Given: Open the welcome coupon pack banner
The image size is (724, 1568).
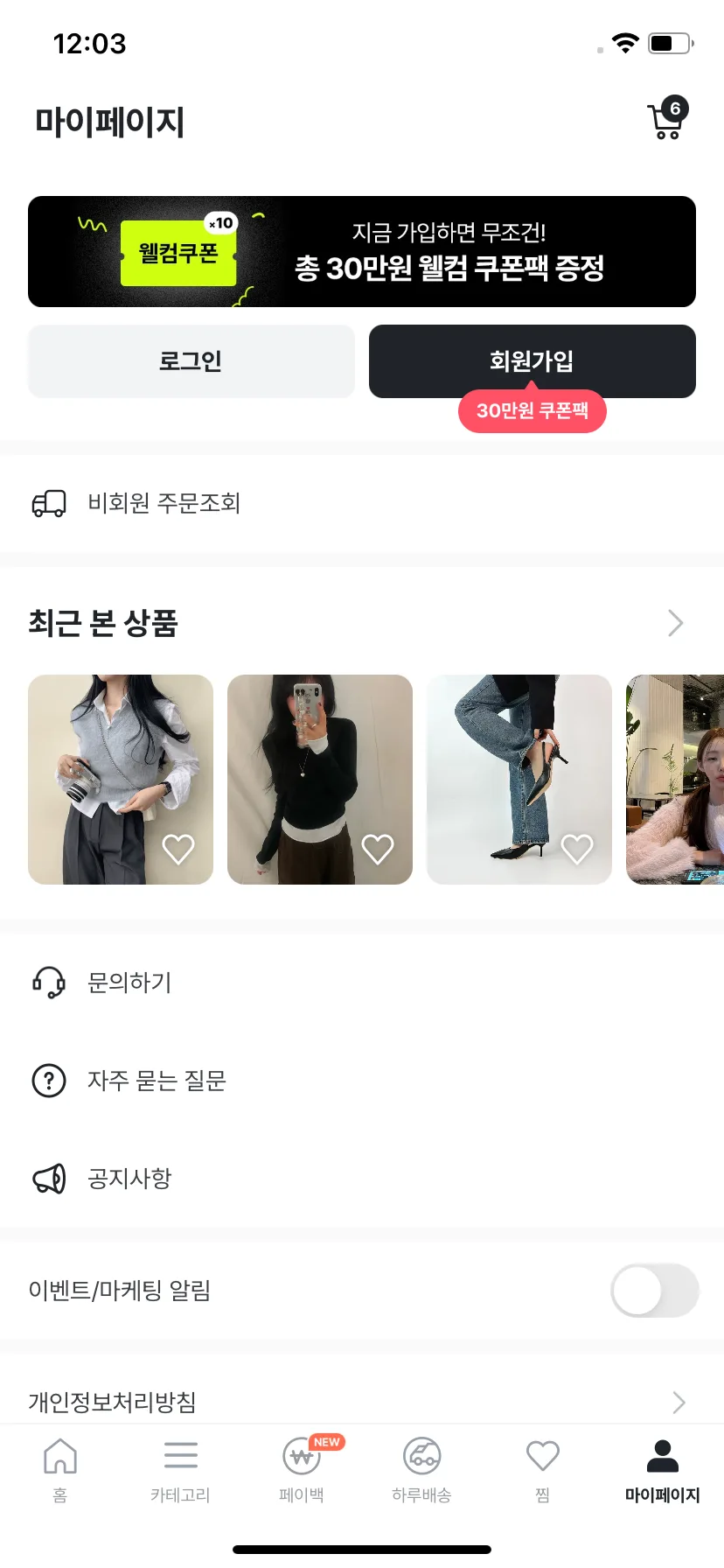Looking at the screenshot, I should click(362, 252).
